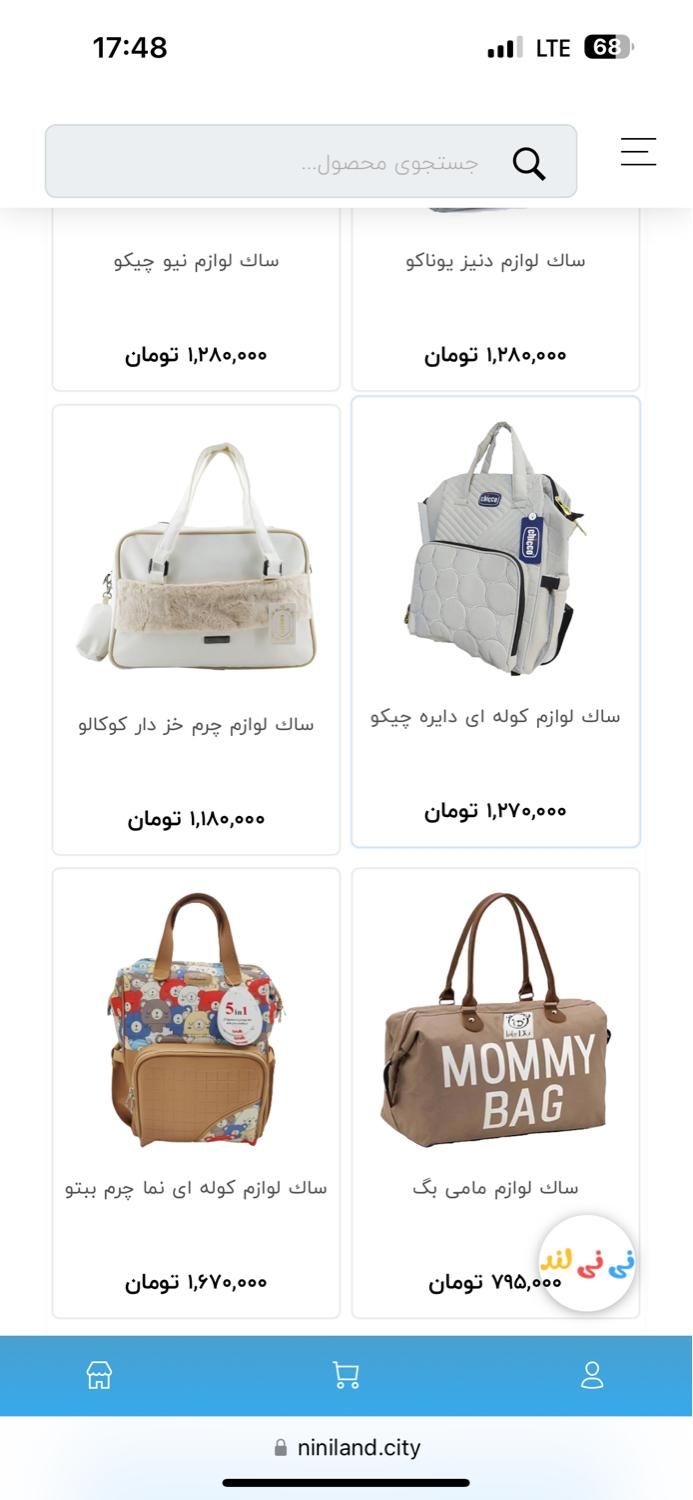The image size is (693, 1500).
Task: Tap the niniland.city address bar
Action: tap(347, 1447)
